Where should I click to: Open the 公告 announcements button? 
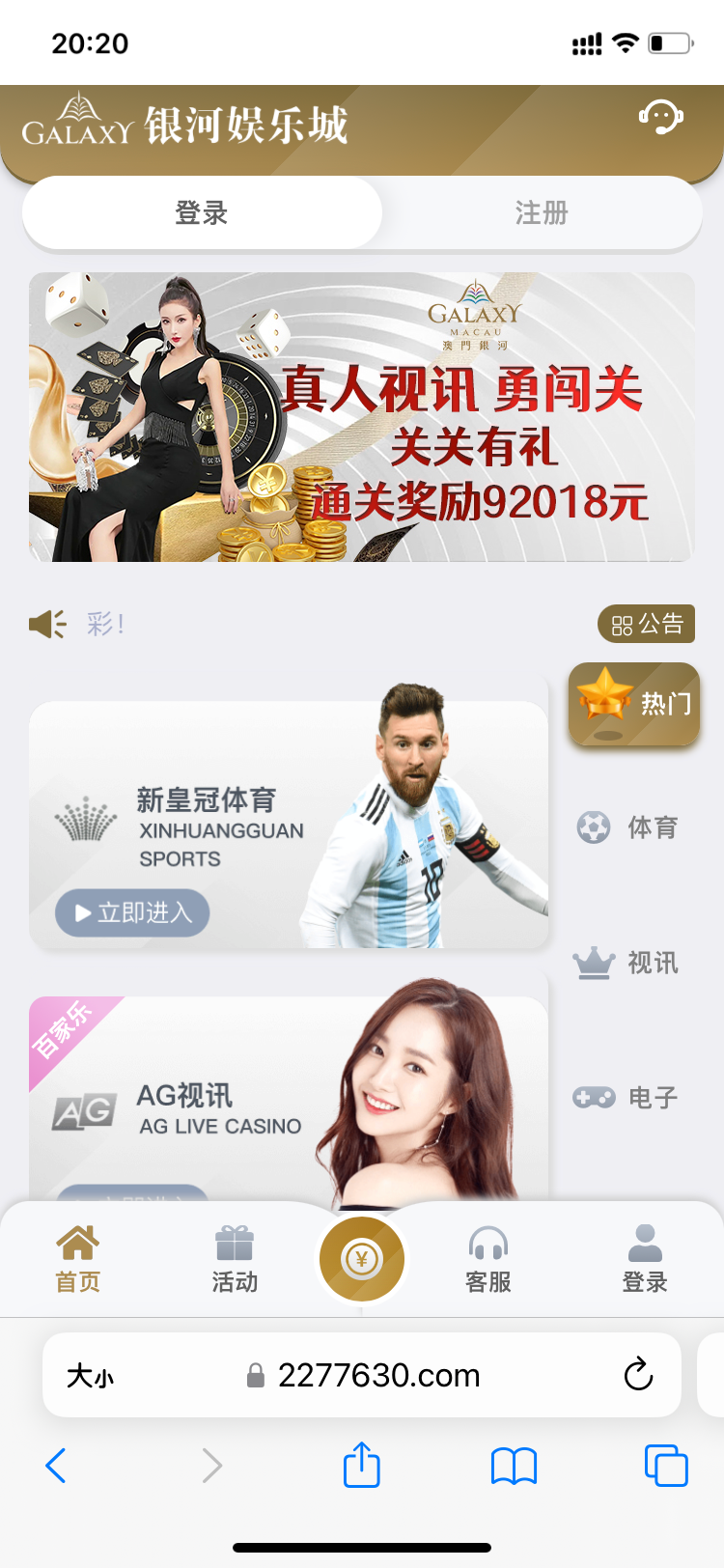646,624
